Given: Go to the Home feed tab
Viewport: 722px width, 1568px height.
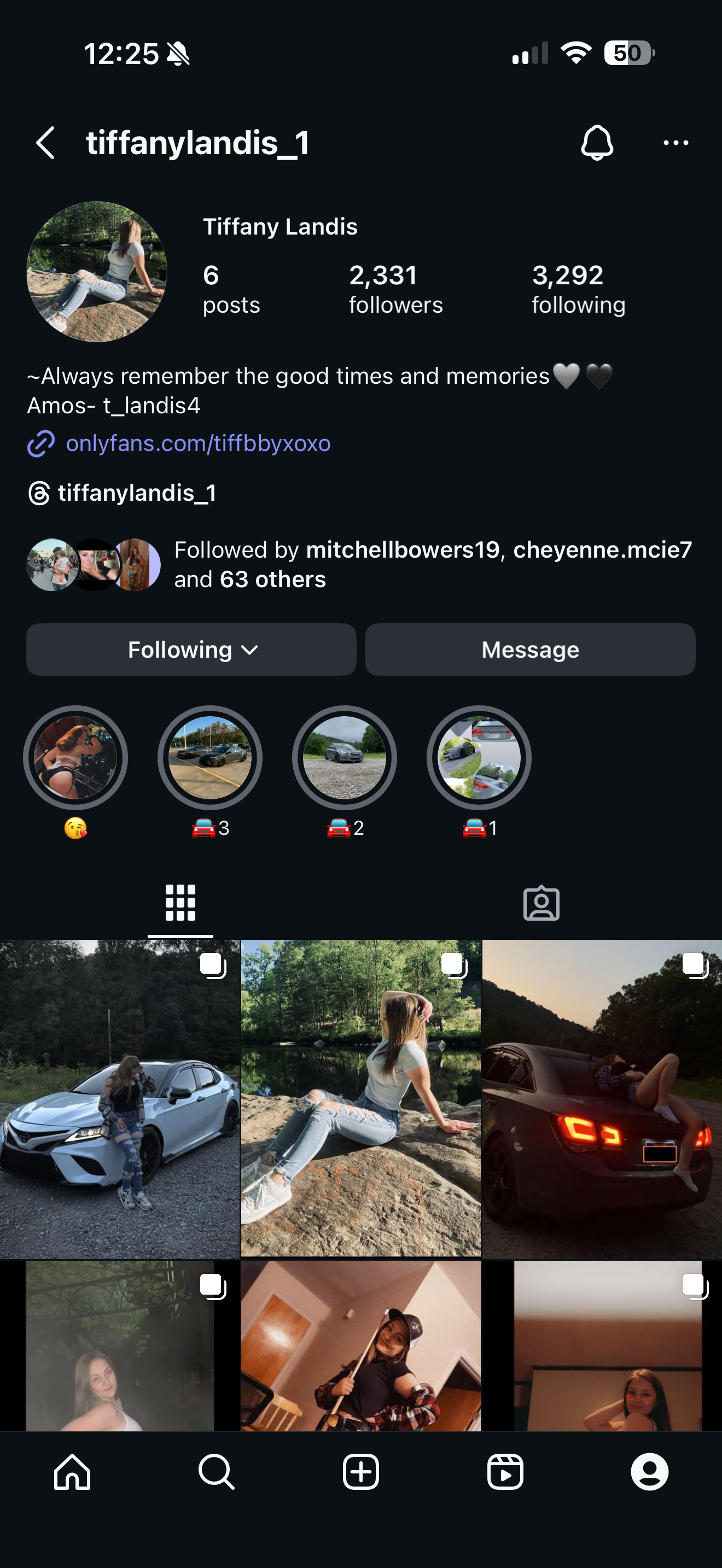Looking at the screenshot, I should [x=72, y=1472].
